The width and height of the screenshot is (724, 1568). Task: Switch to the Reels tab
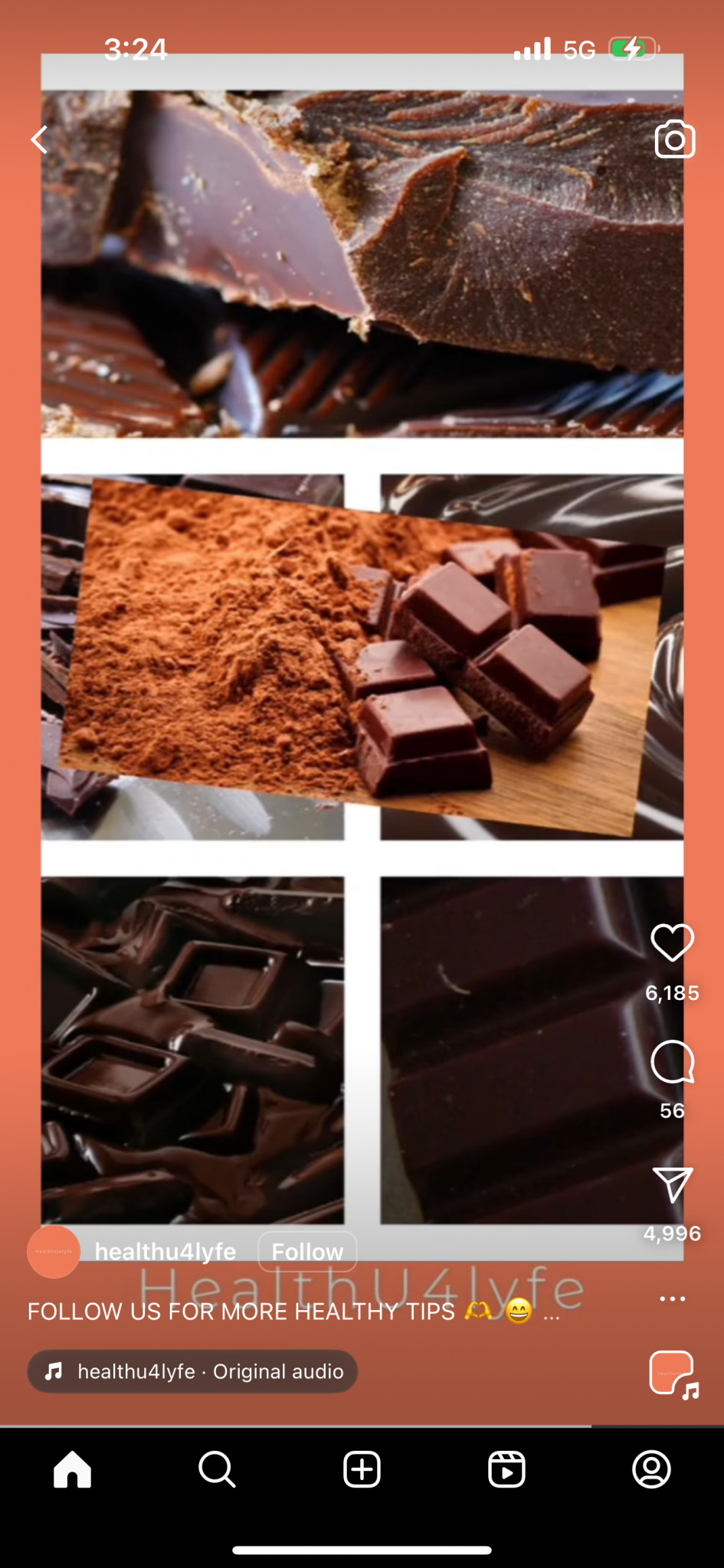coord(506,1469)
